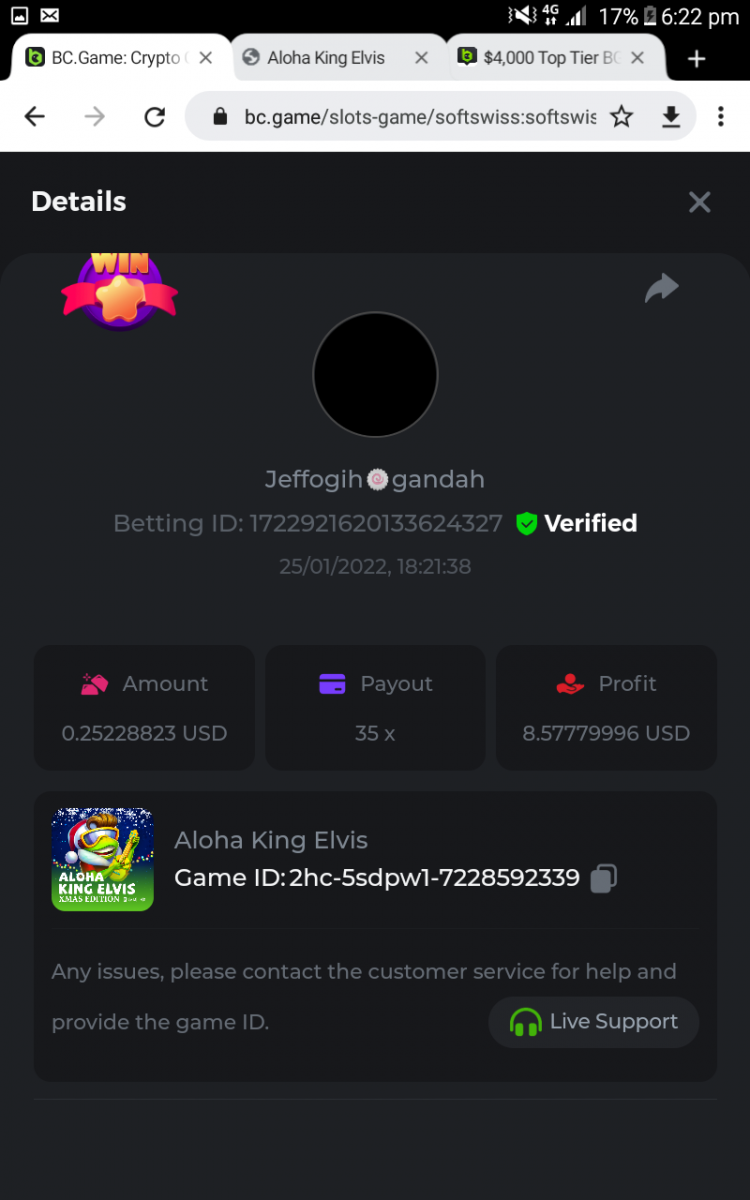Viewport: 750px width, 1200px height.
Task: Close the $4,000 Top Tier tab
Action: [637, 58]
